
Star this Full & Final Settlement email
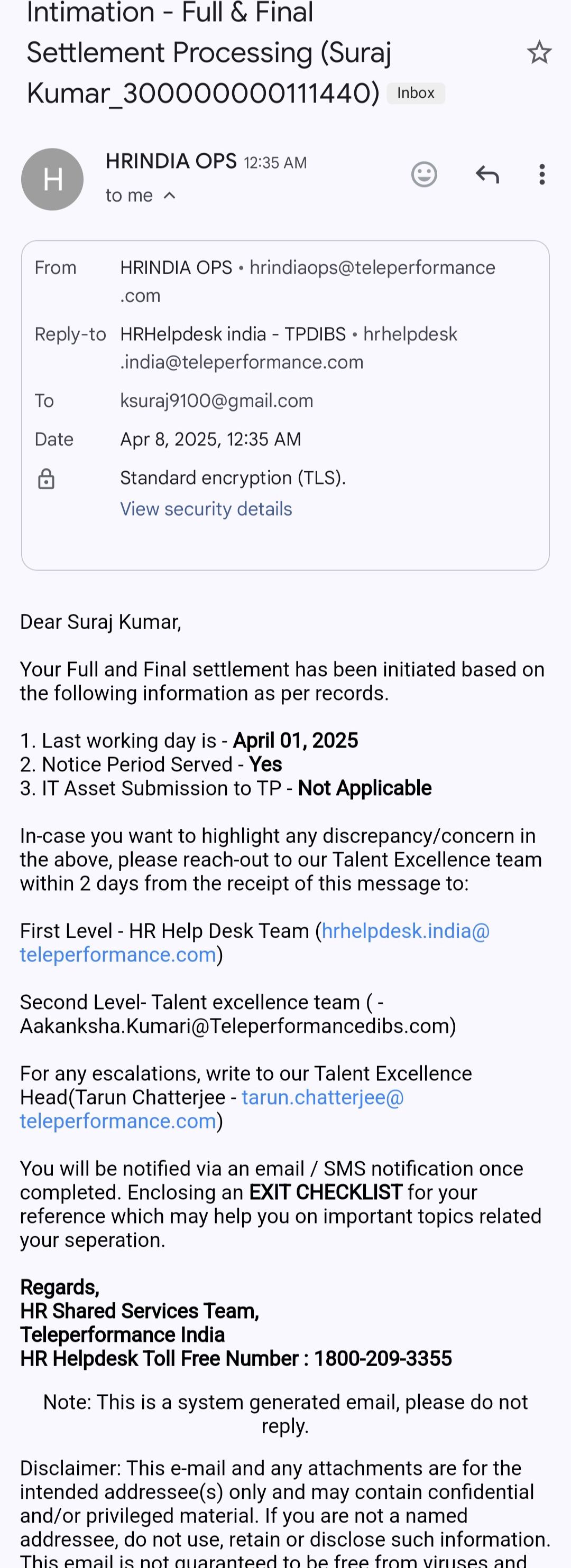539,53
